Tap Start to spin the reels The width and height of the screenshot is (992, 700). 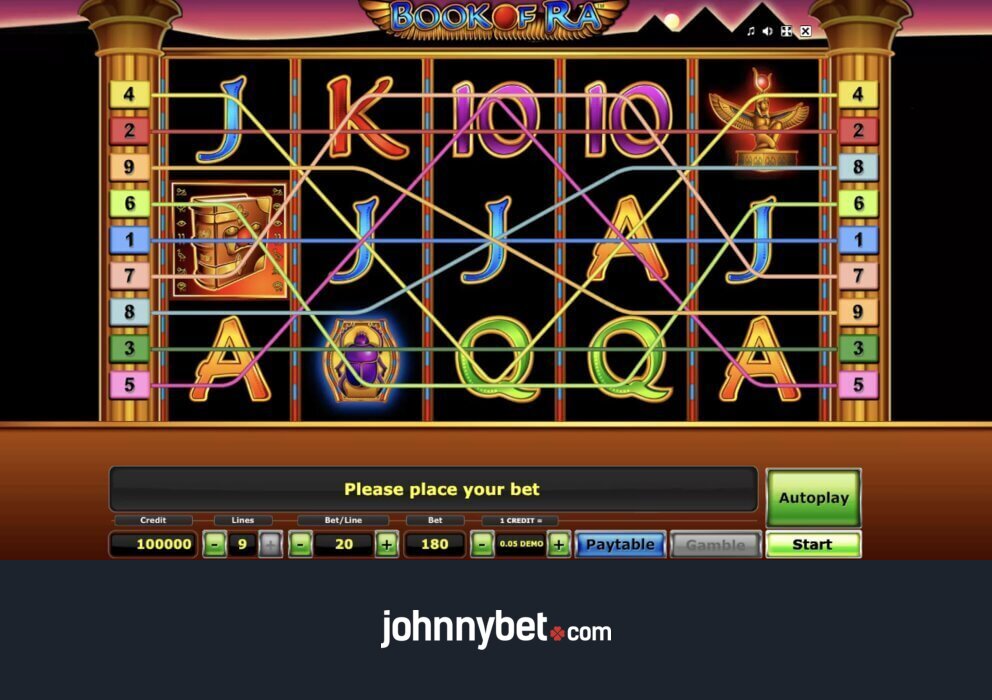point(813,545)
